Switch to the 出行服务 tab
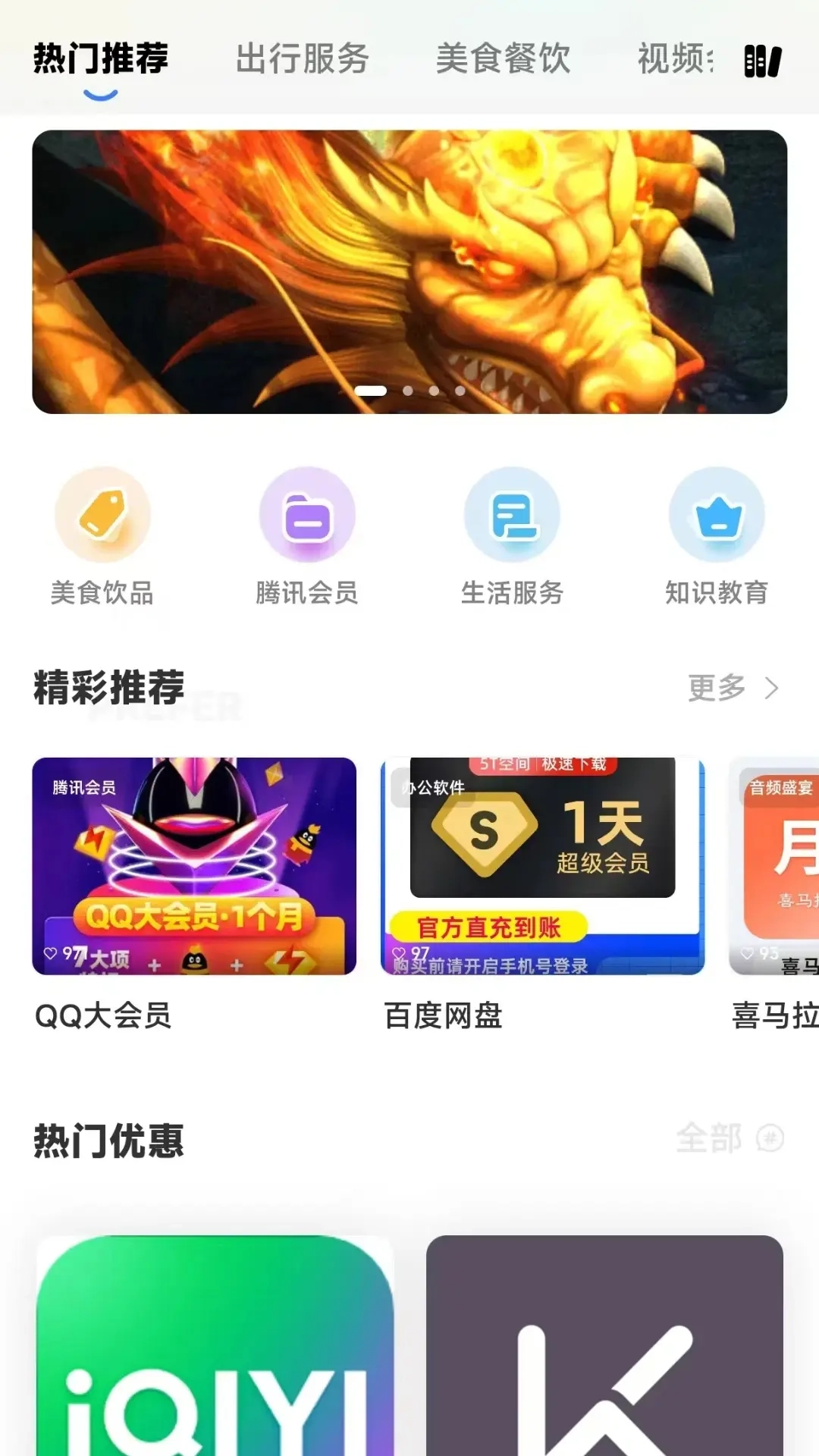Screen dimensions: 819x1456 (302, 58)
